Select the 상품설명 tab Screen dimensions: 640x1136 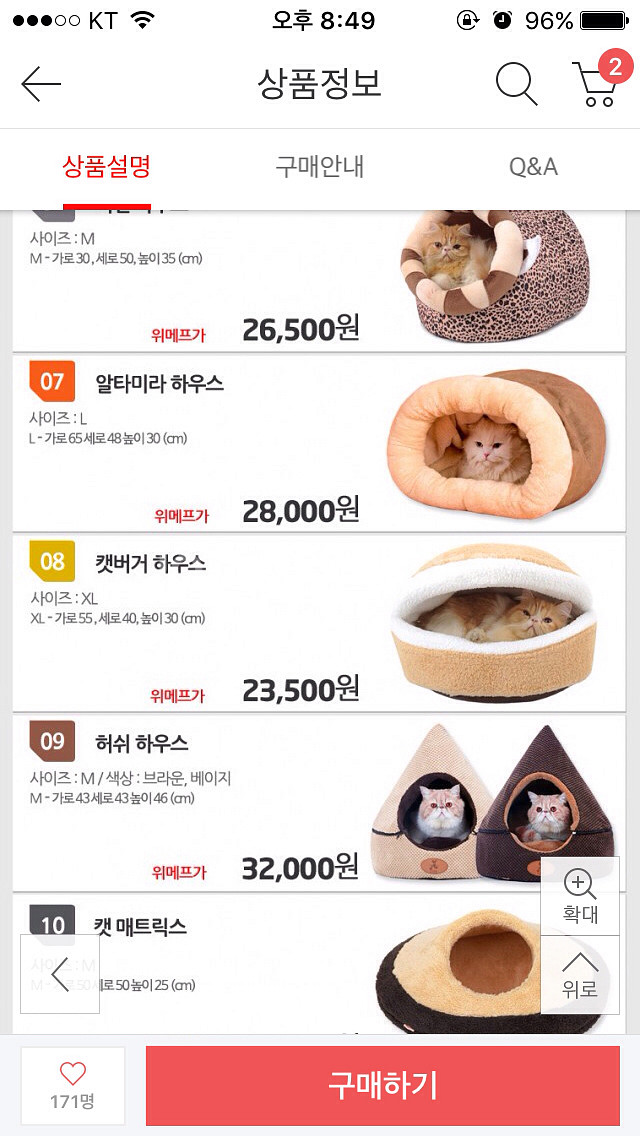tap(107, 167)
